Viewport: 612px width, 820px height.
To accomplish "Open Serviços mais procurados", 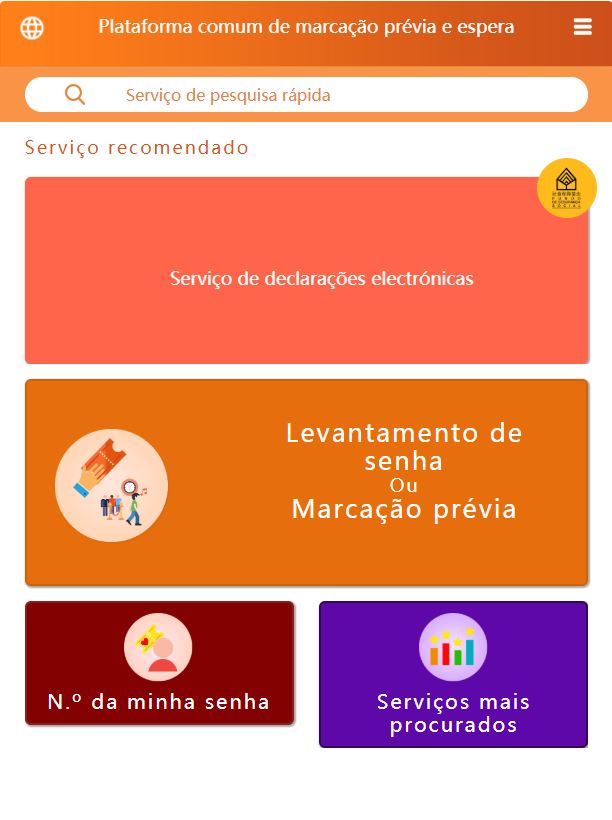I will (453, 674).
